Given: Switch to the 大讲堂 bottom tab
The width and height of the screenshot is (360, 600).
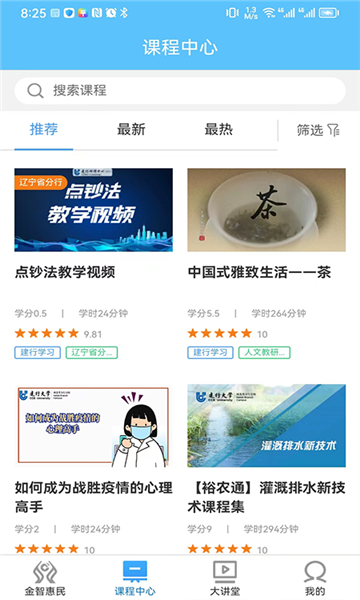Looking at the screenshot, I should point(225,578).
